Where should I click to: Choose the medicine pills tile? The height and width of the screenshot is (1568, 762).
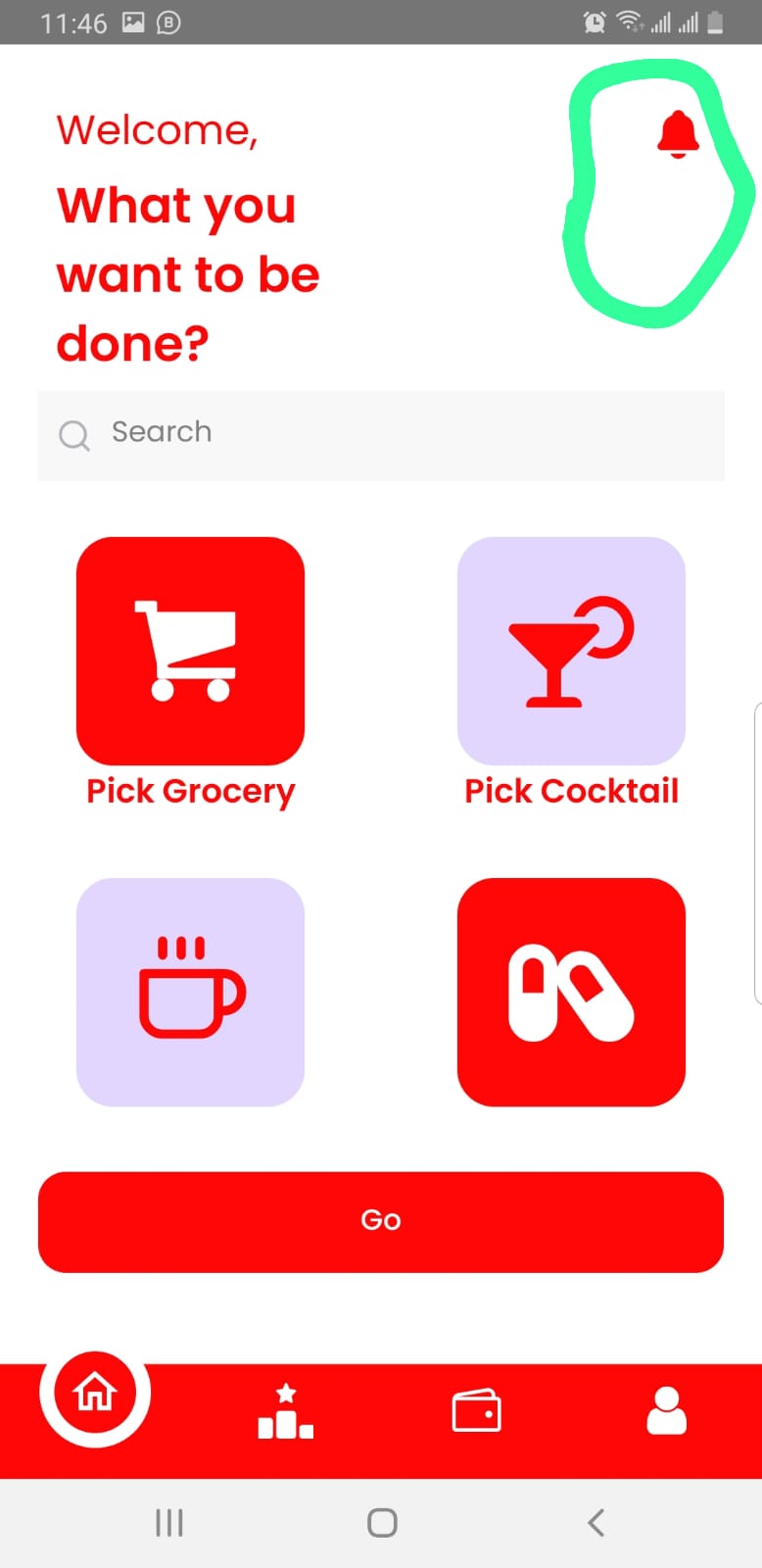click(571, 992)
